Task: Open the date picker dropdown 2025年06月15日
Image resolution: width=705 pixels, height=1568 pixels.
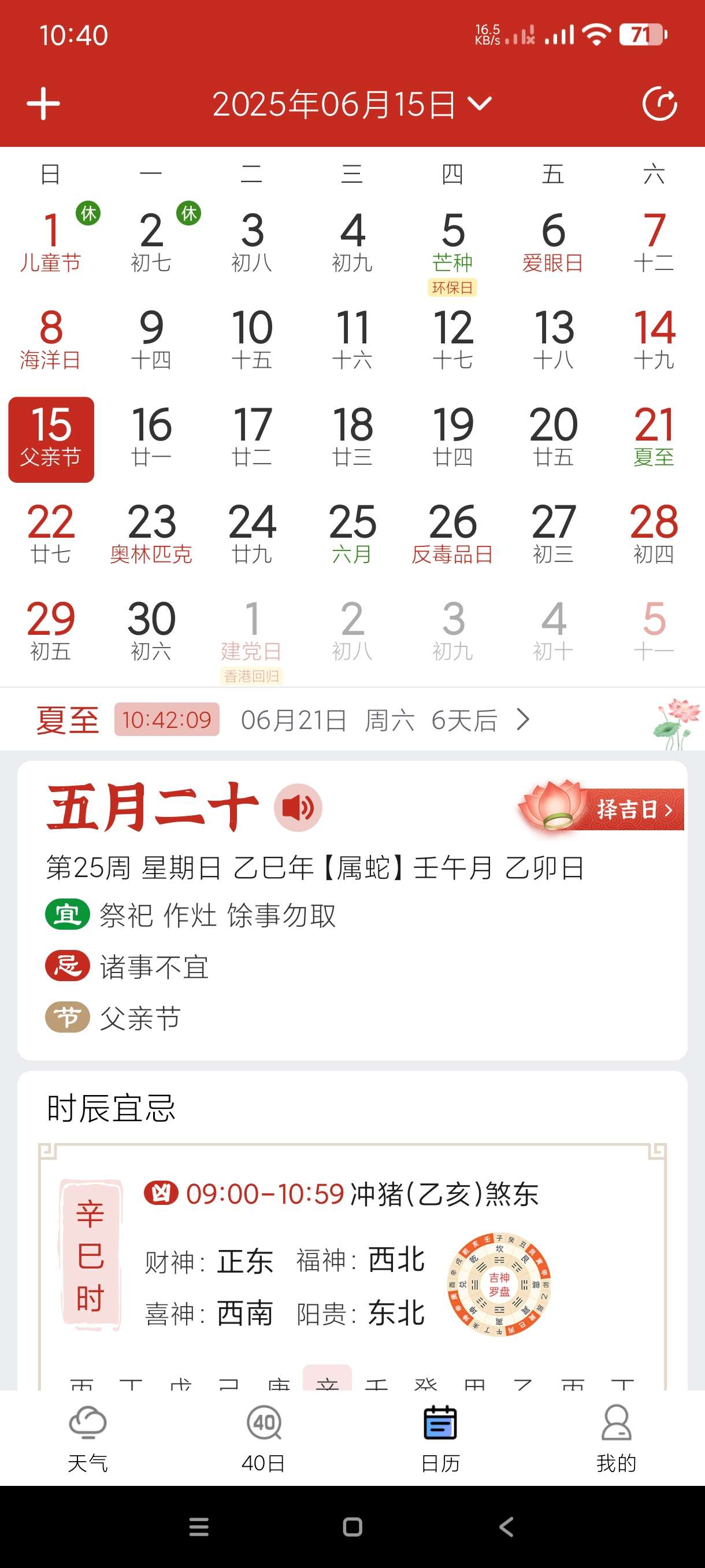Action: coord(351,104)
